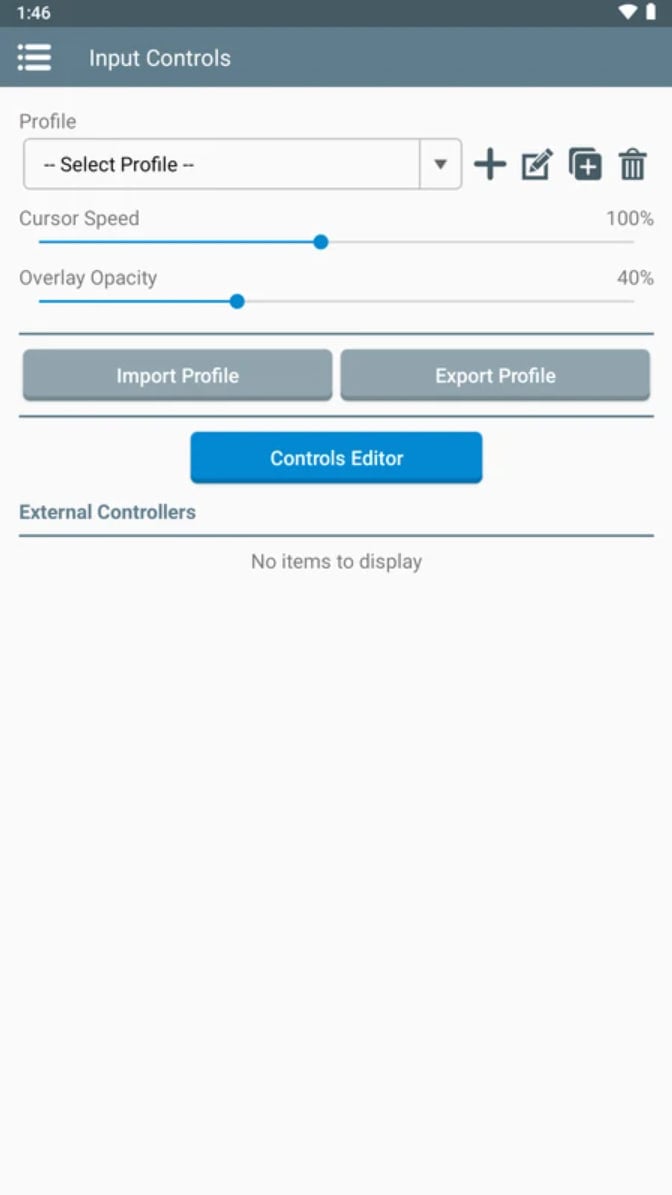
Task: Tap the Overlay Opacity slider
Action: point(237,301)
